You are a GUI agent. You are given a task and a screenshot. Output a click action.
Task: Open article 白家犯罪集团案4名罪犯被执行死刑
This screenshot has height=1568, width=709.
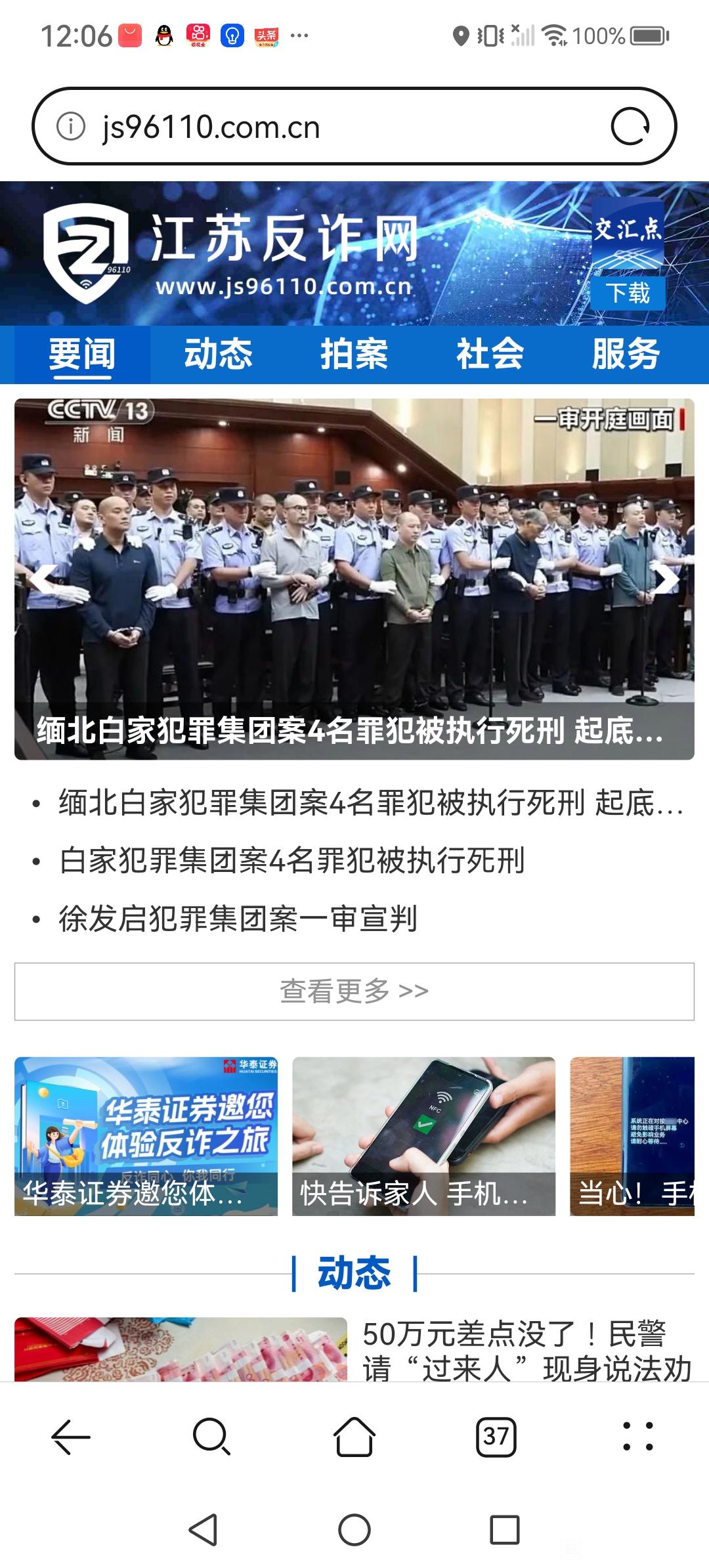(x=292, y=860)
